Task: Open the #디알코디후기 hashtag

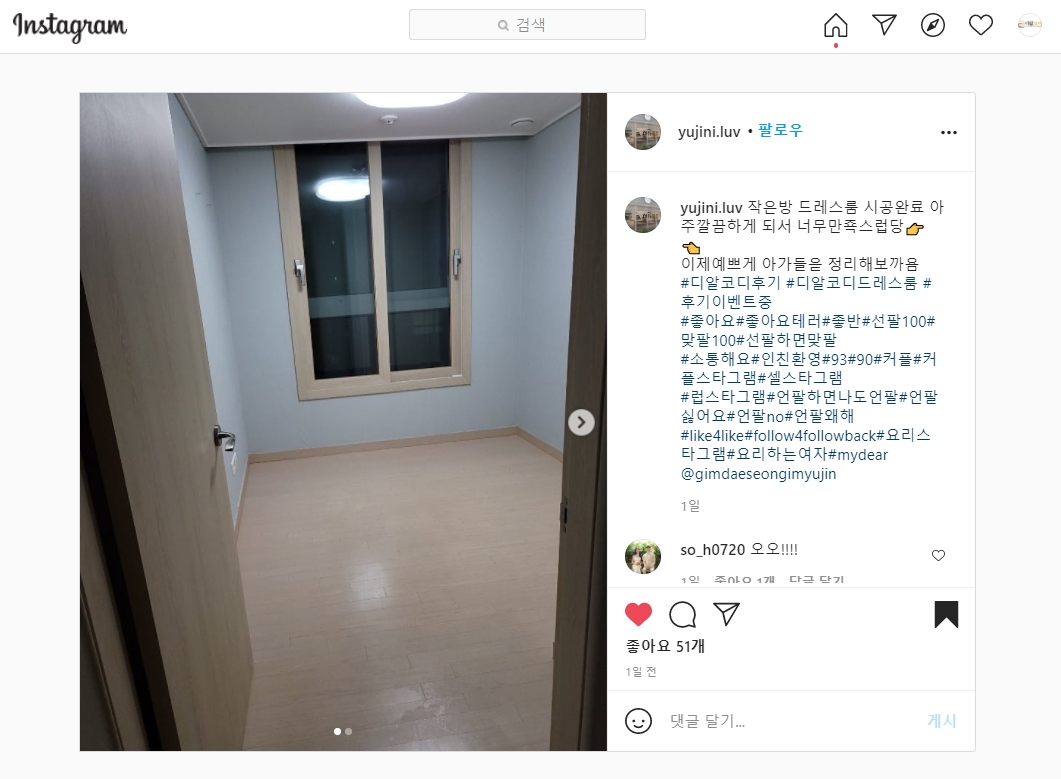Action: (x=729, y=283)
